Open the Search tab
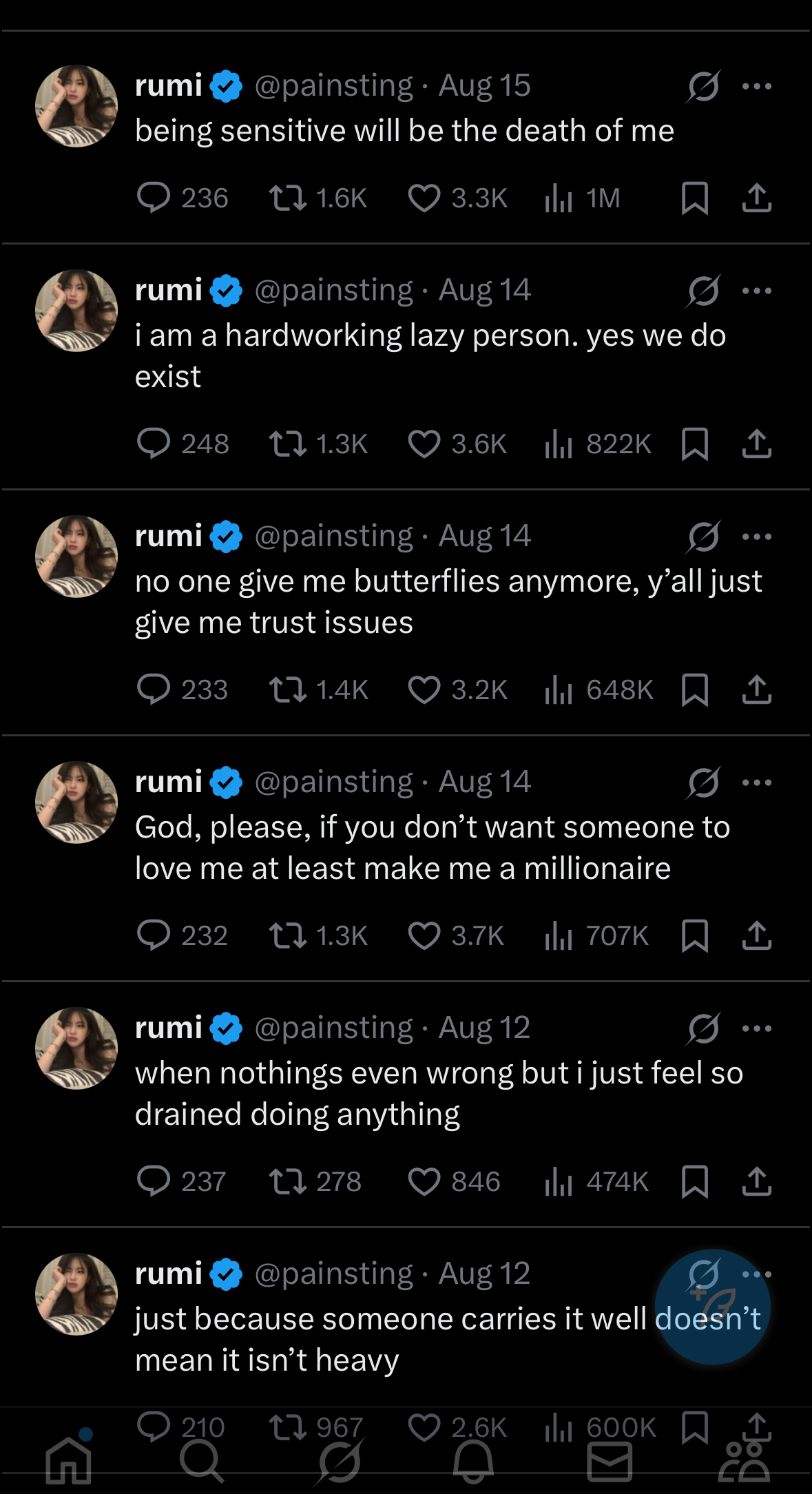The width and height of the screenshot is (812, 1494). tap(202, 1460)
